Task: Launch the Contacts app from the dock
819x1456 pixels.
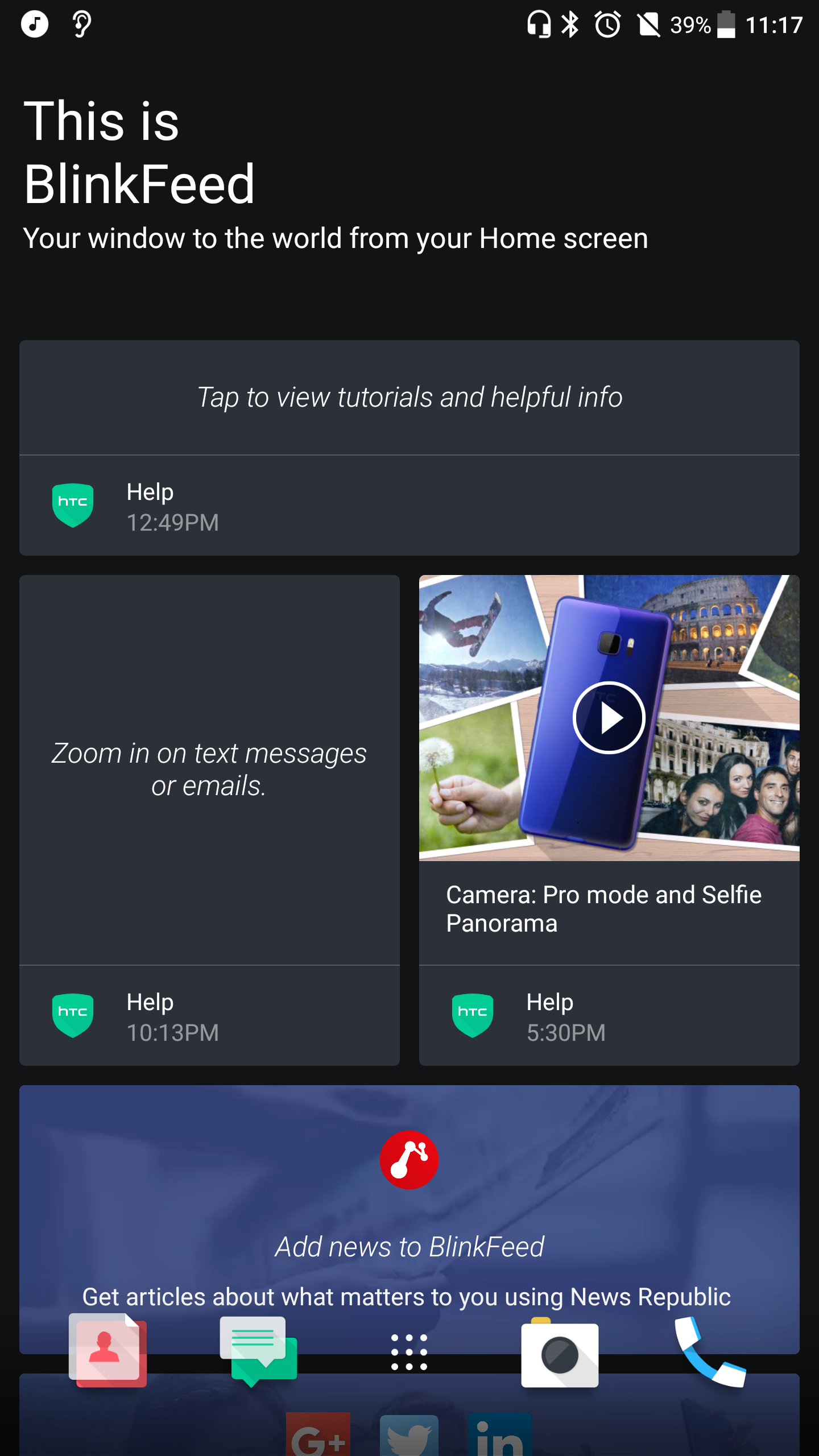Action: 108,1350
